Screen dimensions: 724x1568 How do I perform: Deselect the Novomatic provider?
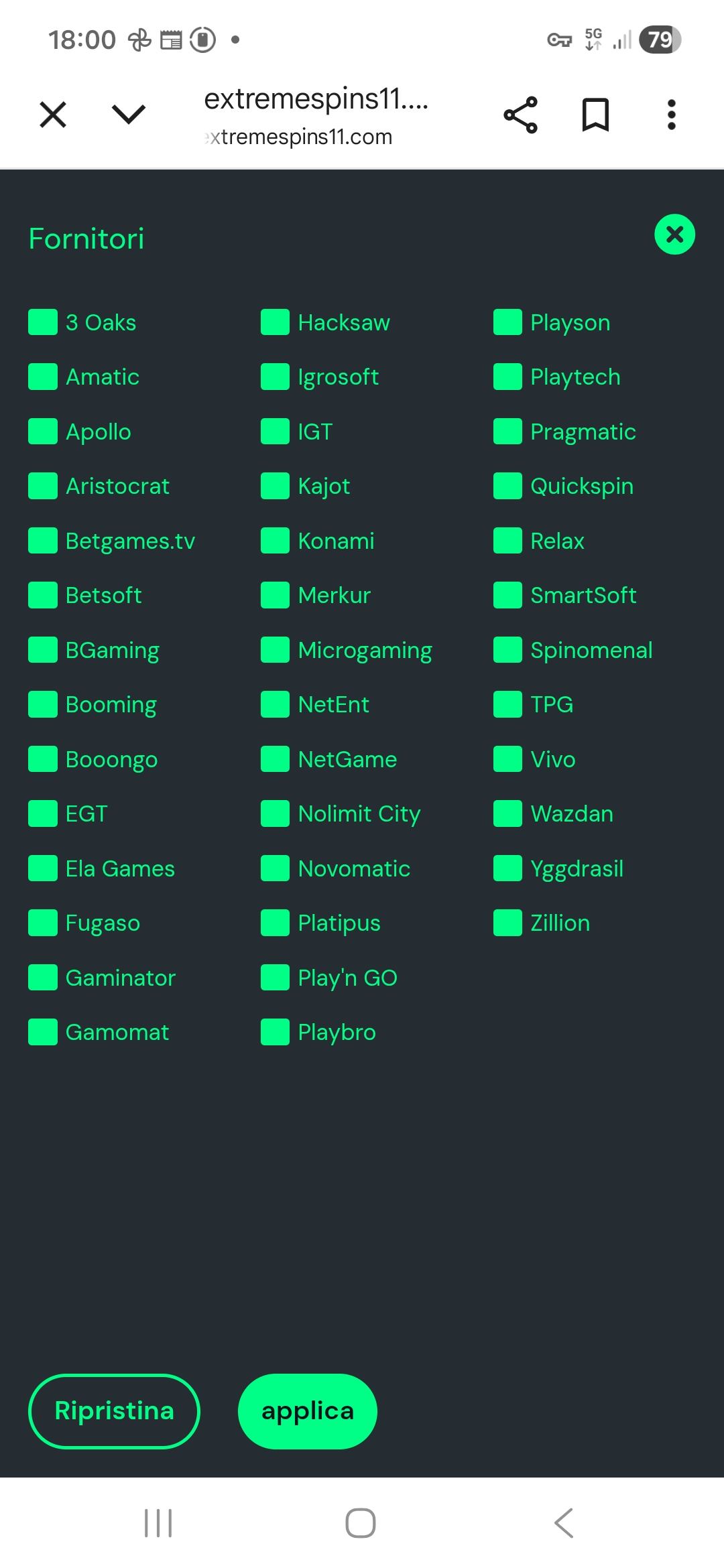point(275,868)
